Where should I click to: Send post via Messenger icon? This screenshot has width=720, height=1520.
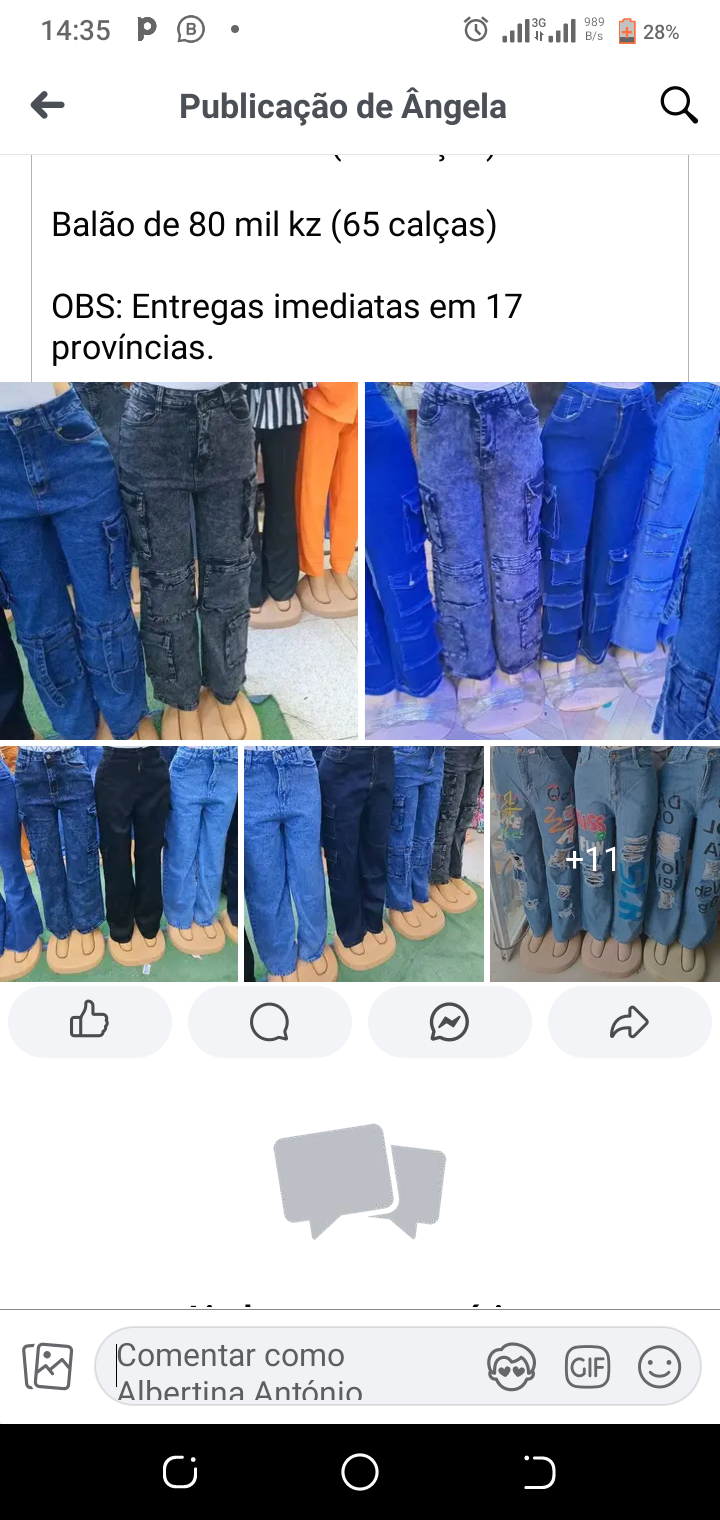pos(450,1022)
